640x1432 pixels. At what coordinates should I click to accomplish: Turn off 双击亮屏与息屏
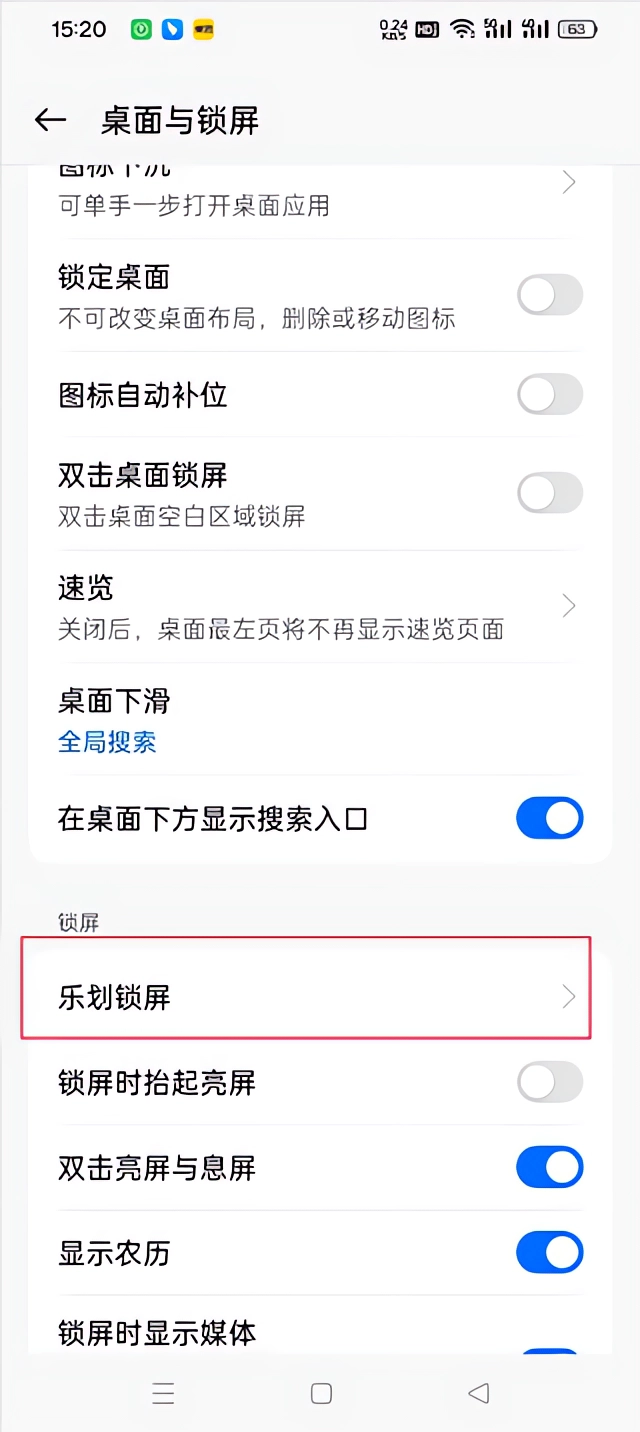click(549, 1167)
